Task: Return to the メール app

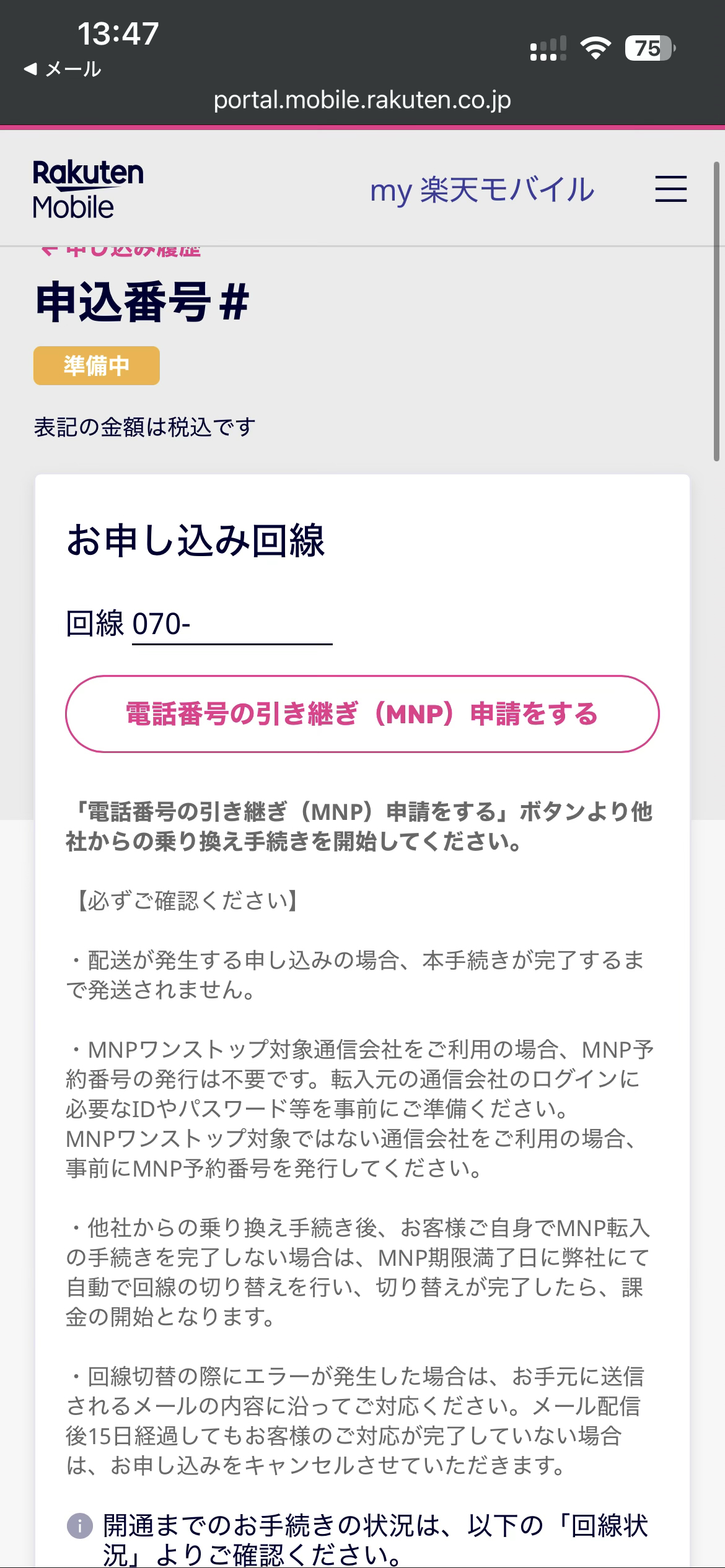Action: coord(63,69)
